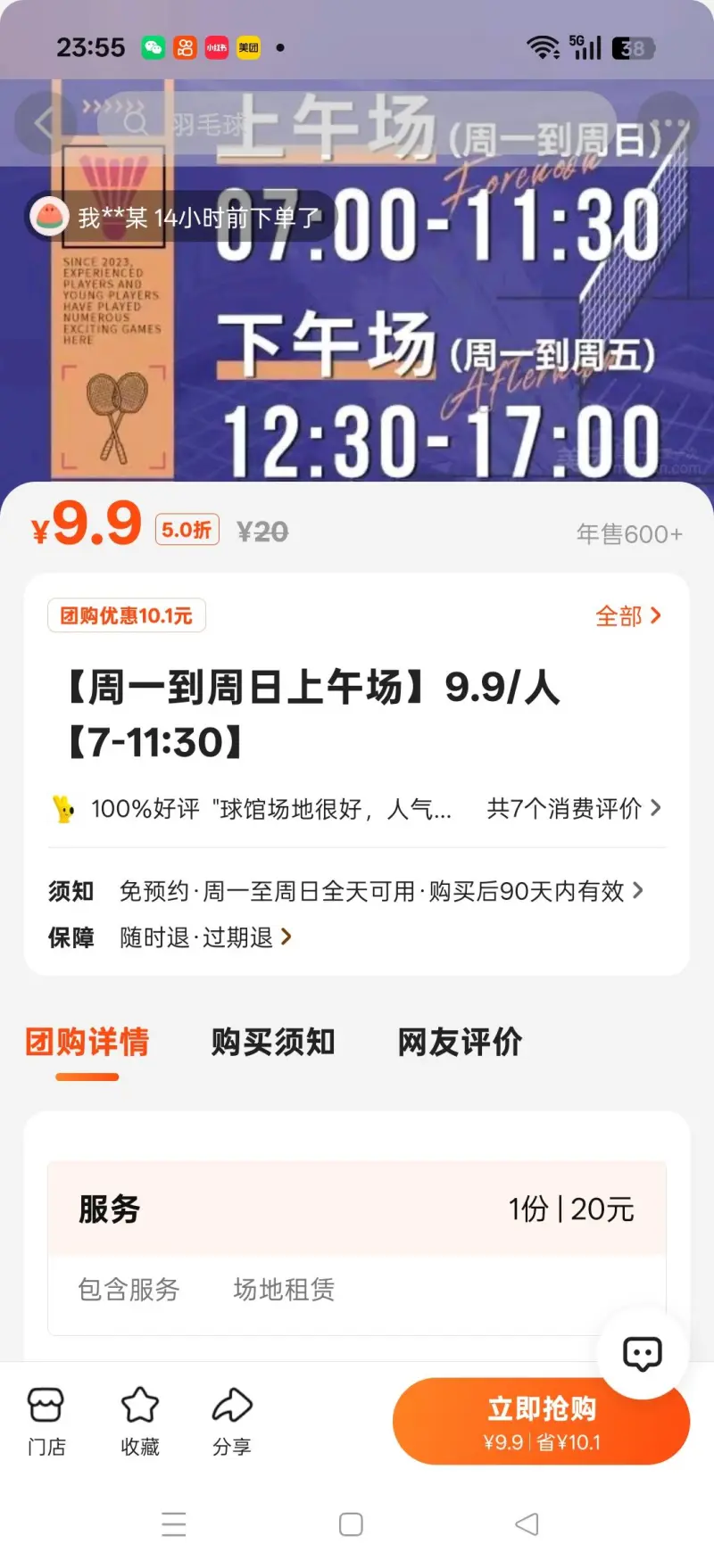
Task: Share this deal via 分享
Action: [x=232, y=1421]
